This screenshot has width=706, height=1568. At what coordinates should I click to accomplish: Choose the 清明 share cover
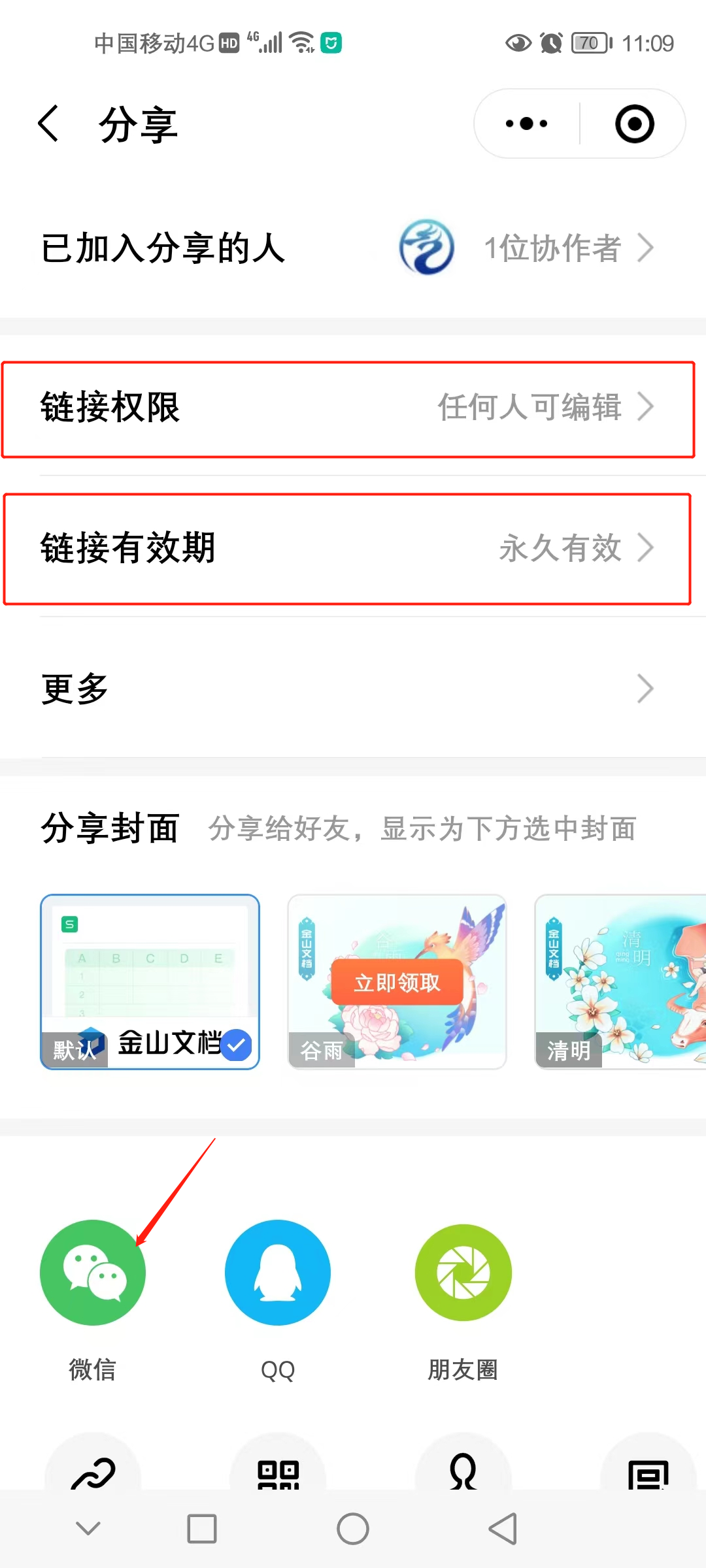point(620,981)
